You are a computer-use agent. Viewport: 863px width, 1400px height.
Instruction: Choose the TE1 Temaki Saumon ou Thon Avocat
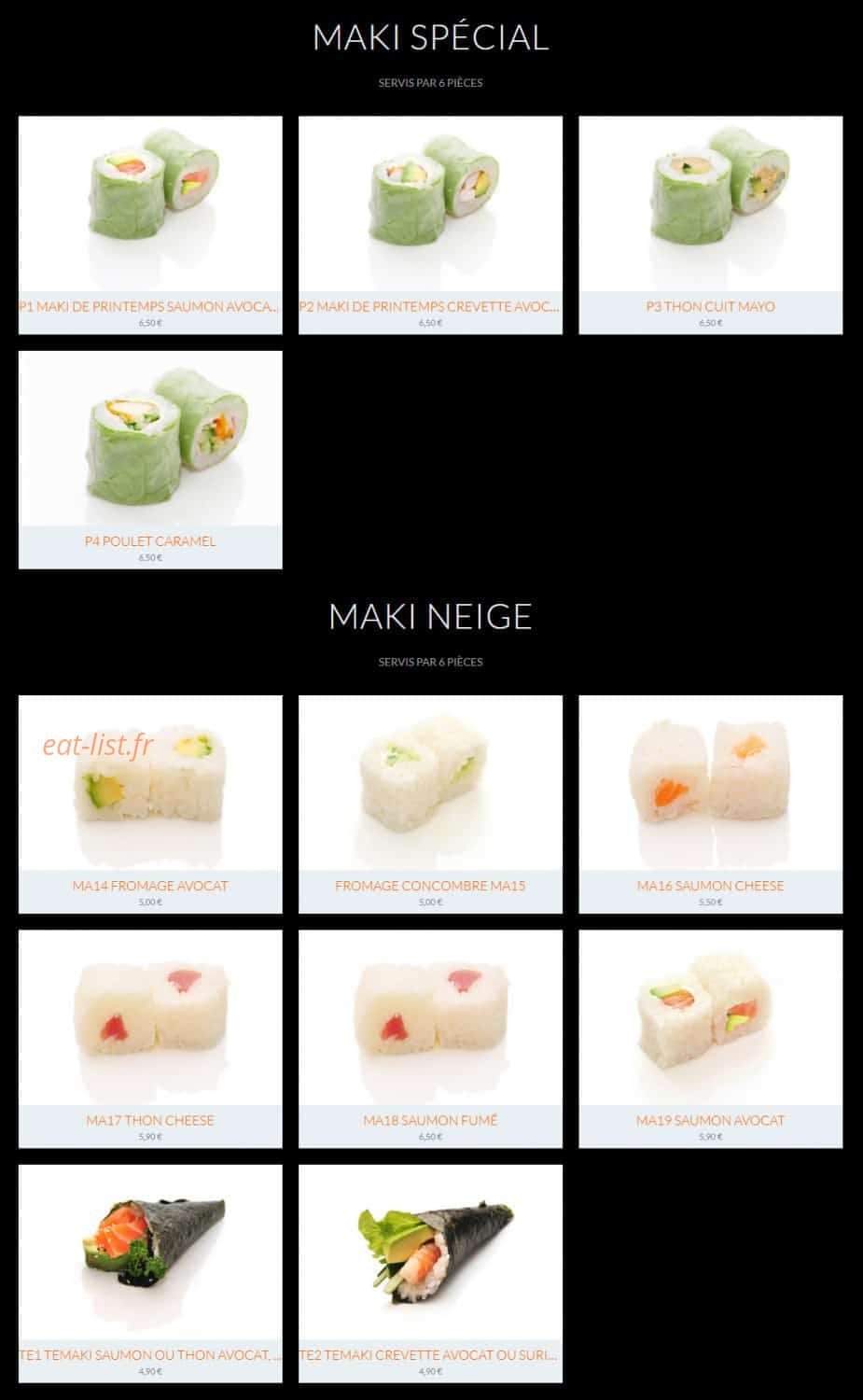tap(150, 1274)
